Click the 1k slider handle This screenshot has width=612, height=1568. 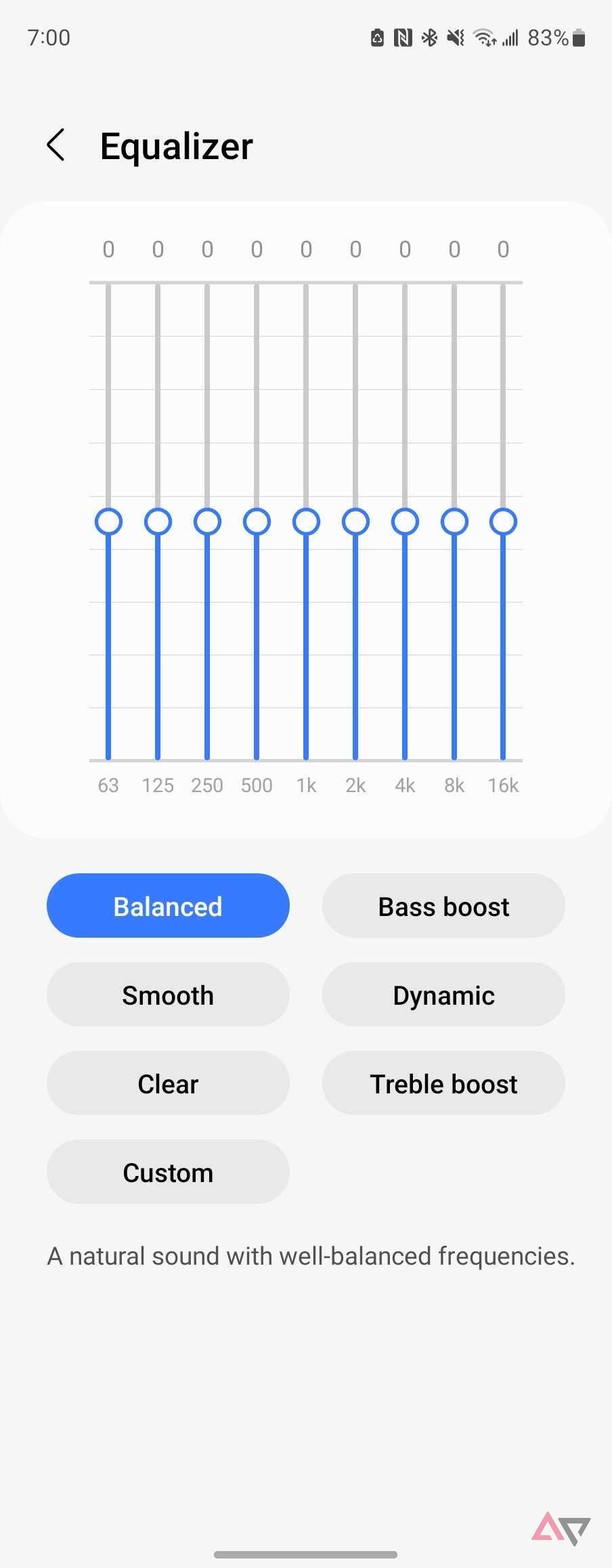306,521
